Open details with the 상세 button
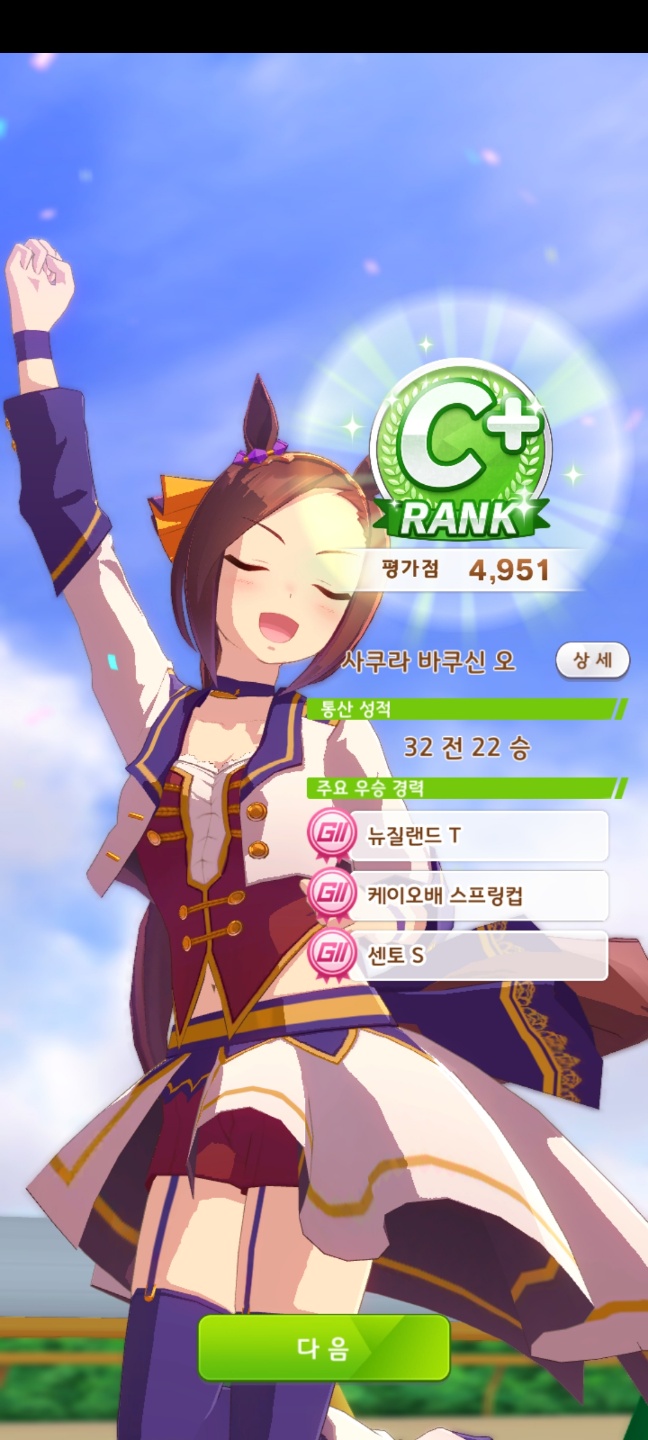The image size is (648, 1440). coord(592,661)
